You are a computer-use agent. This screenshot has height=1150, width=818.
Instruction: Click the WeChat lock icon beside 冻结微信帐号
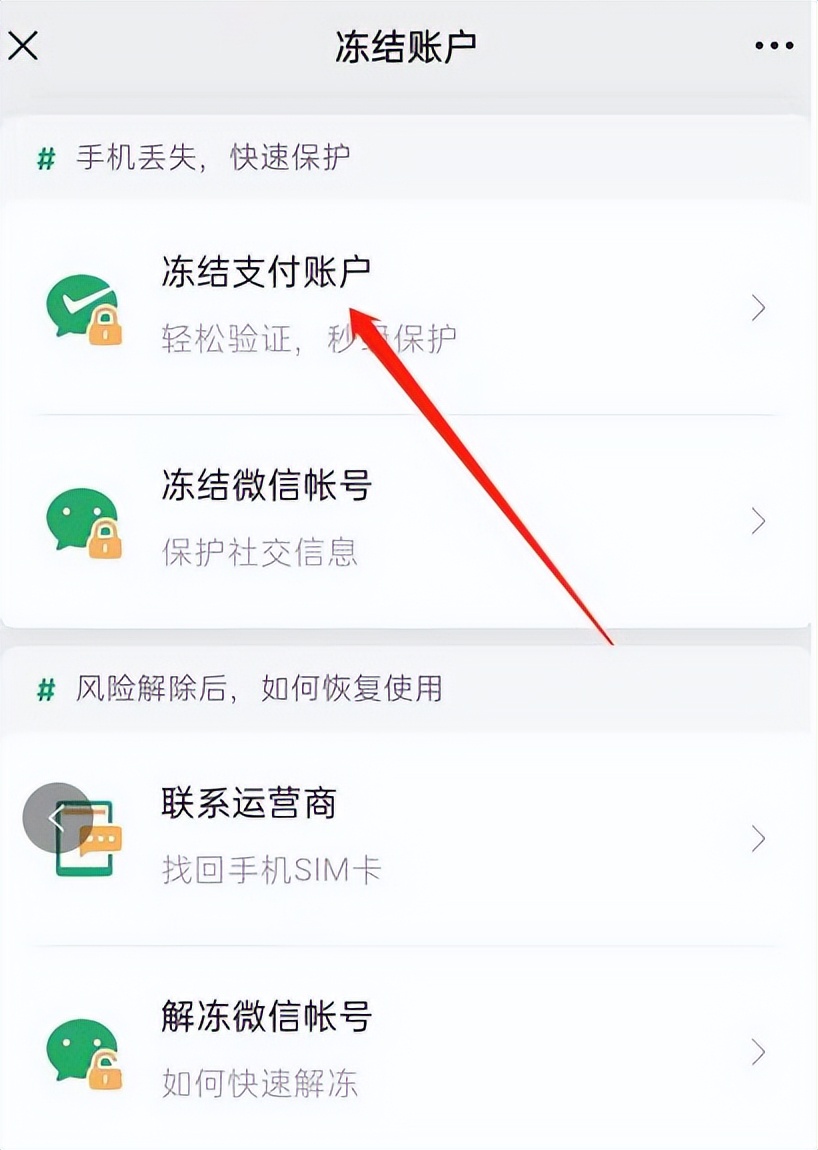85,520
